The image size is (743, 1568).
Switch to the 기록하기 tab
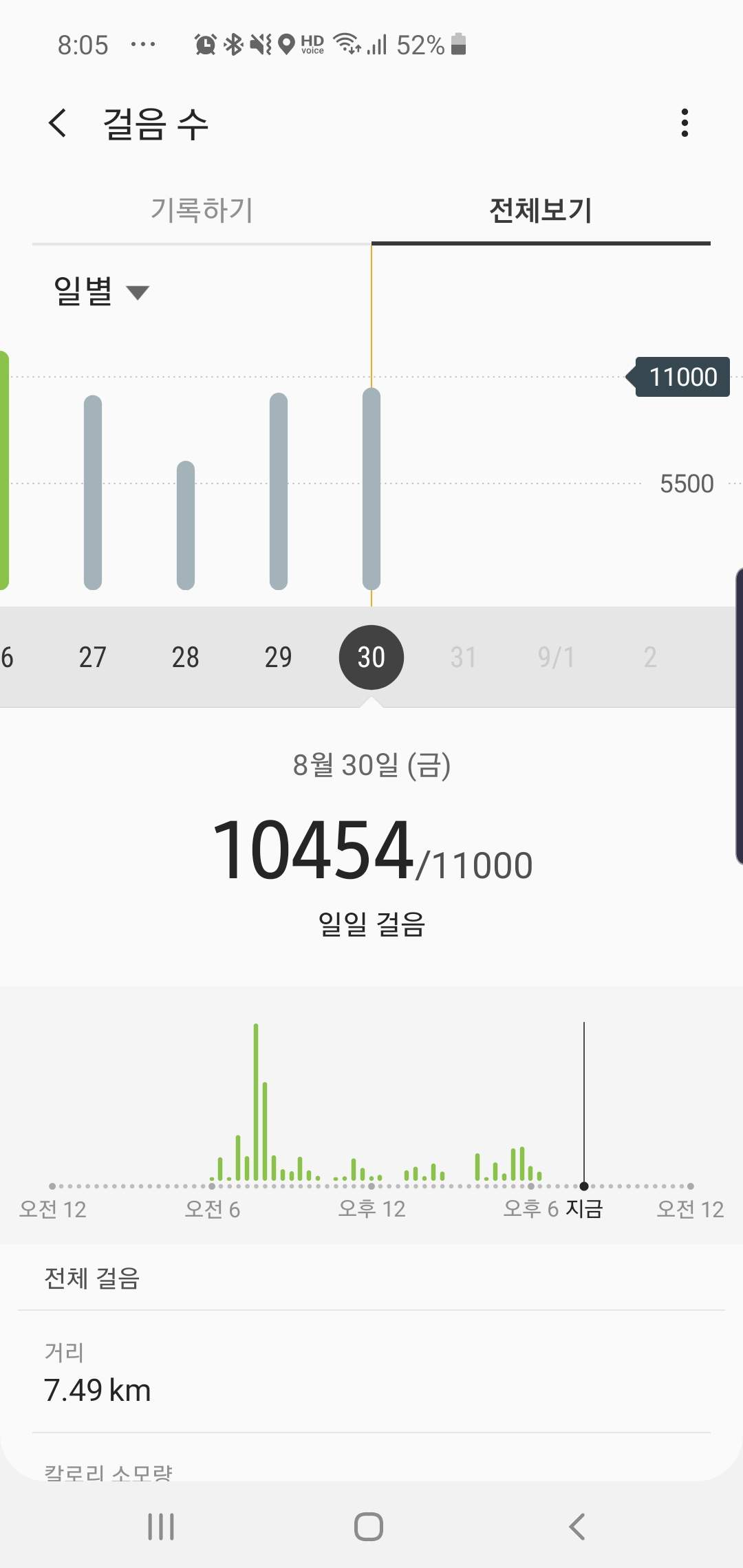click(x=202, y=210)
